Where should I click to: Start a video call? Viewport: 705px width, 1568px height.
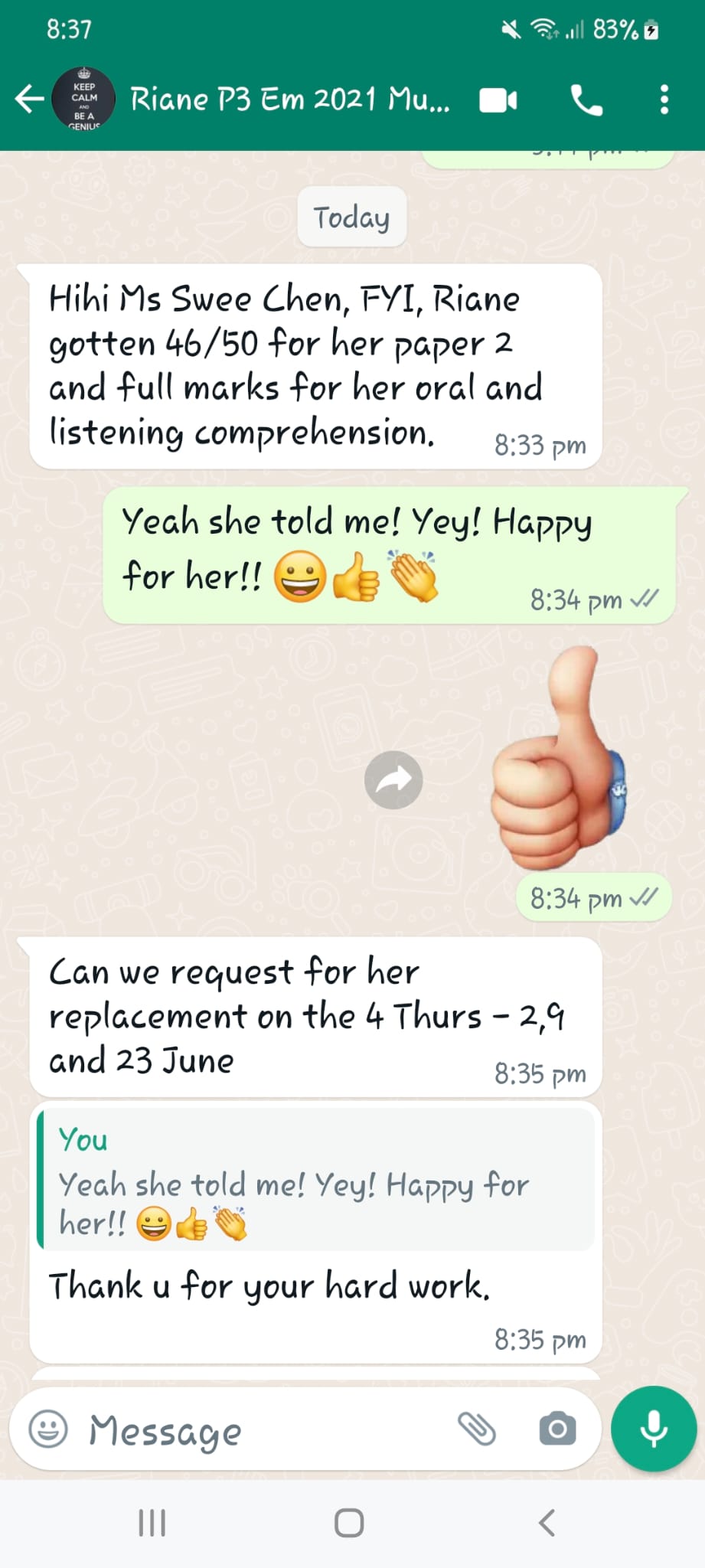[x=498, y=100]
